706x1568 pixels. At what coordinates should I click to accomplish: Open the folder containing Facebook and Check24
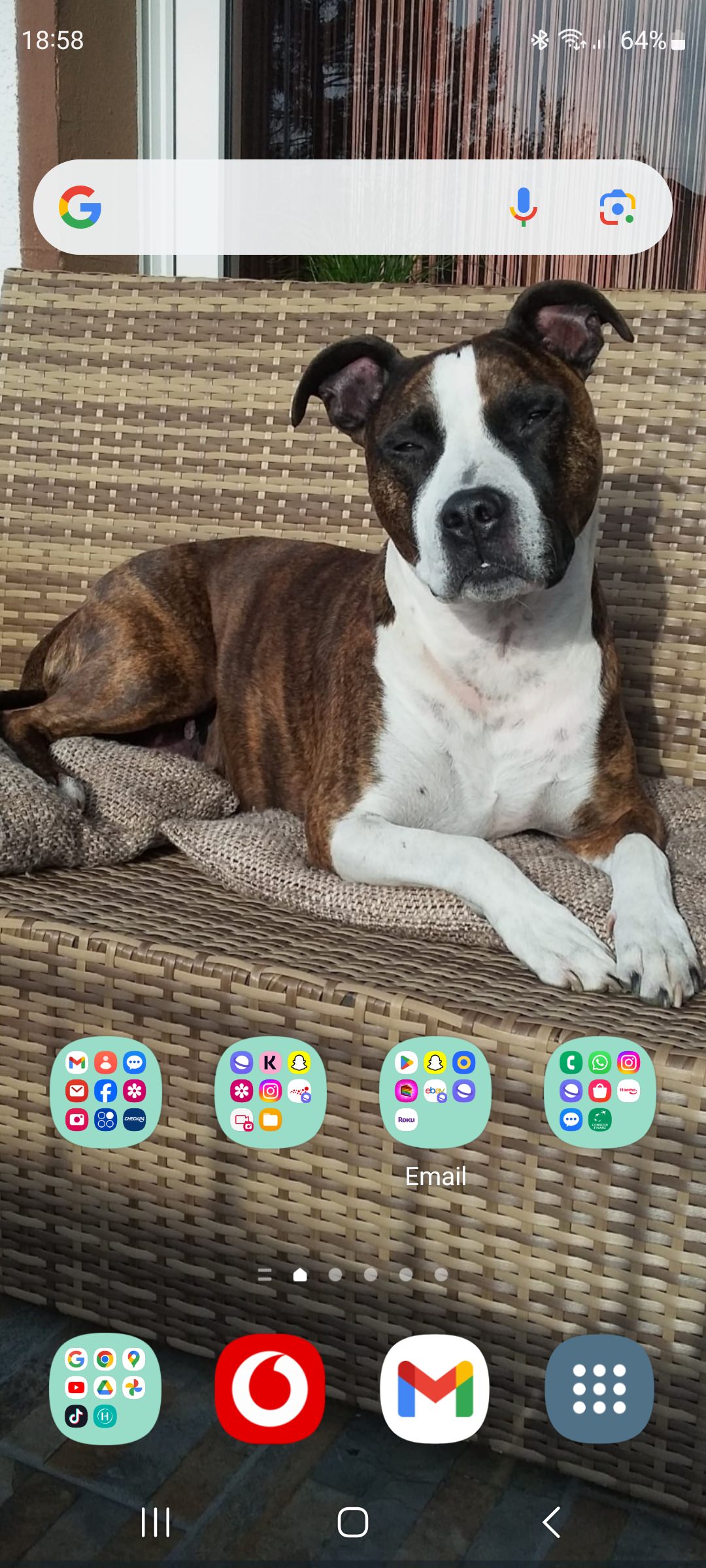pyautogui.click(x=106, y=1091)
